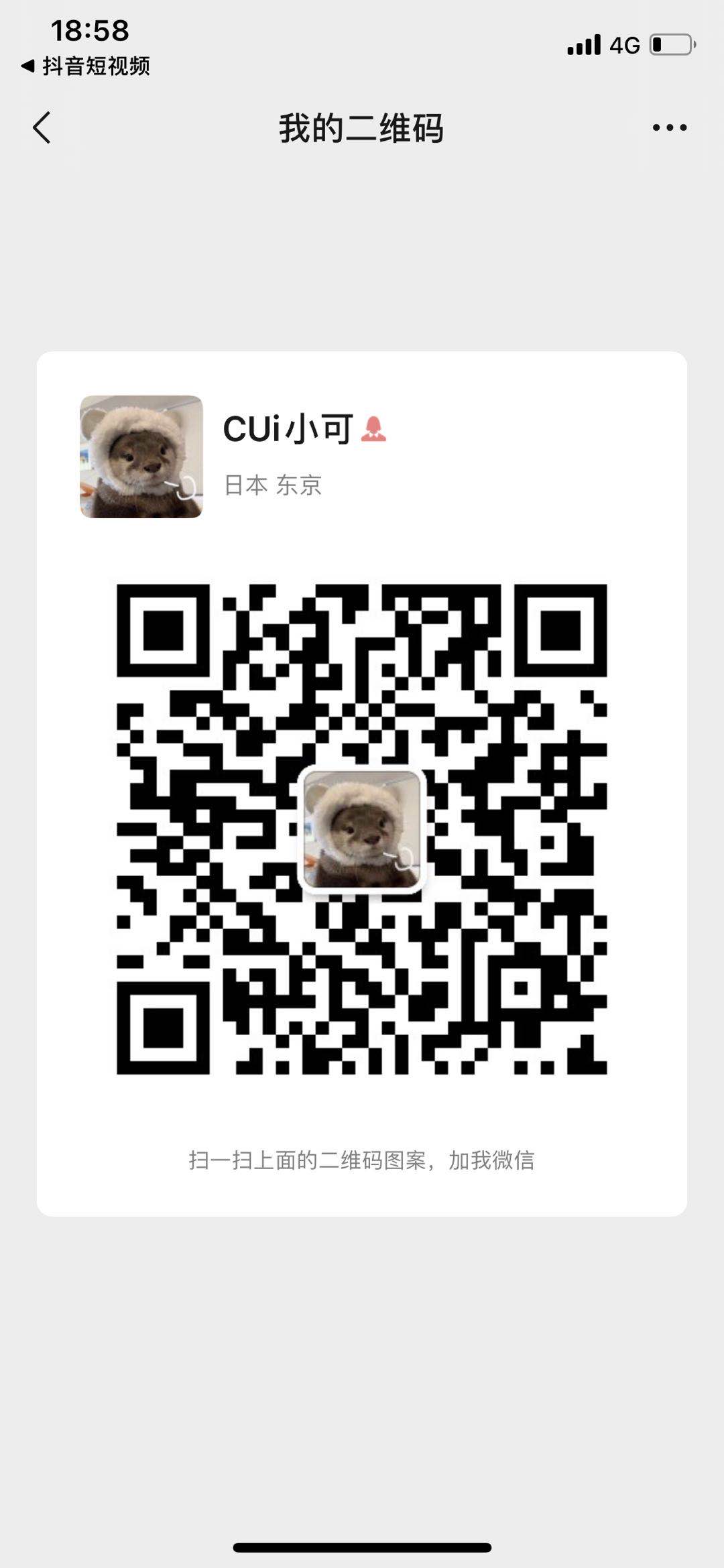Open the three-dot overflow menu
The width and height of the screenshot is (724, 1568).
[x=669, y=127]
